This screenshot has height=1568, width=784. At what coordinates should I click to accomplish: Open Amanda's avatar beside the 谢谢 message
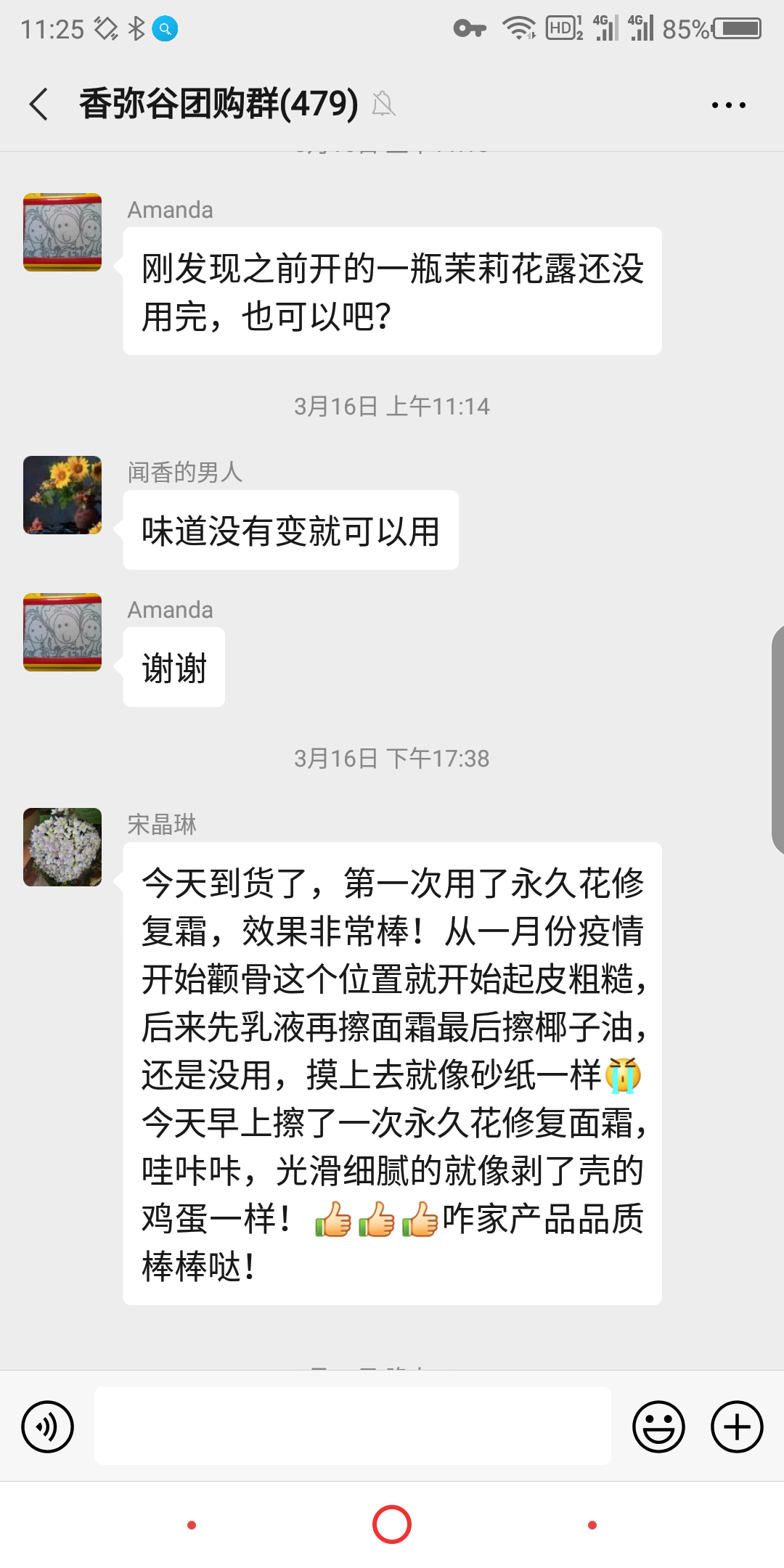(x=62, y=632)
